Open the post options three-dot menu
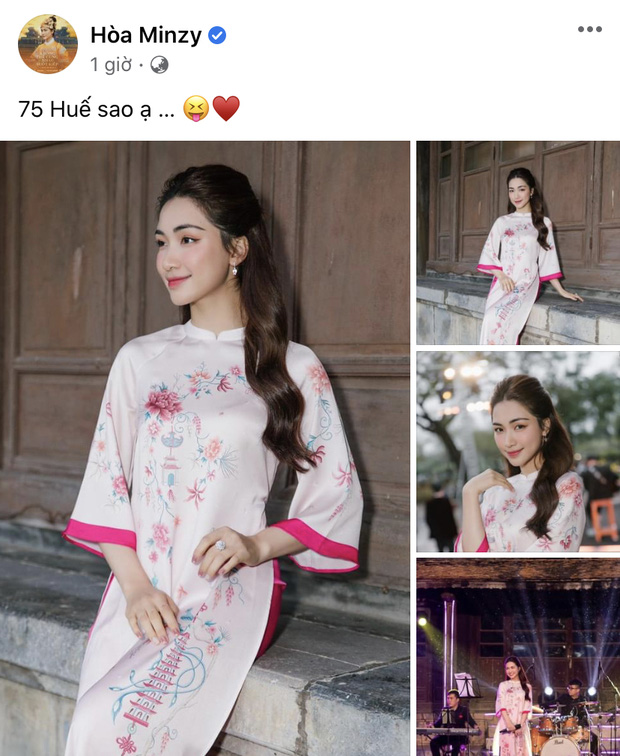This screenshot has height=756, width=620. click(589, 29)
